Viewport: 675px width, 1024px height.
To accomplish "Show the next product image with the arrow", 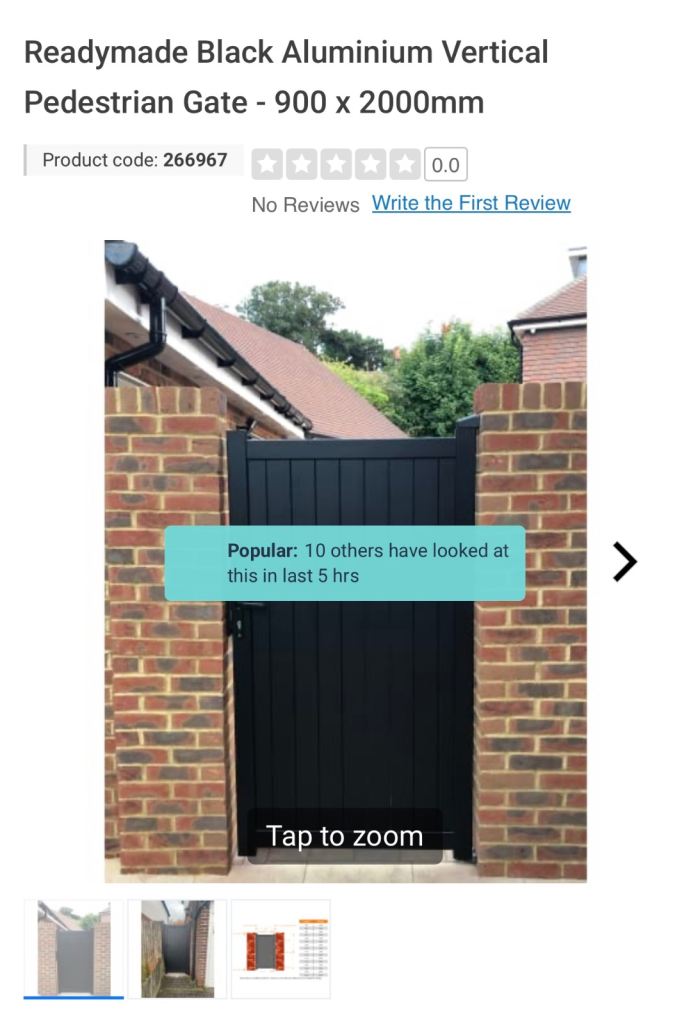I will 624,562.
